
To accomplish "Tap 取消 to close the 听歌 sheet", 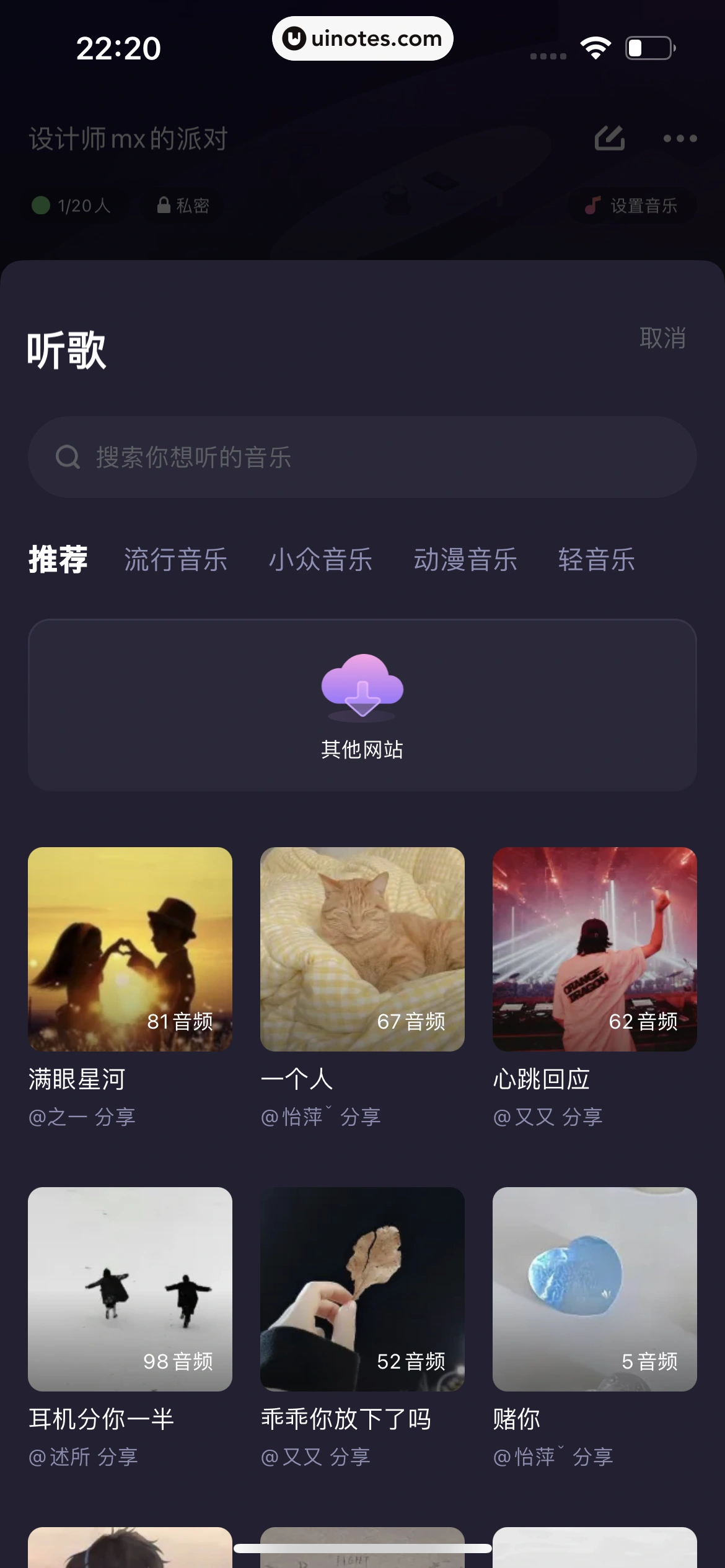I will (x=662, y=338).
